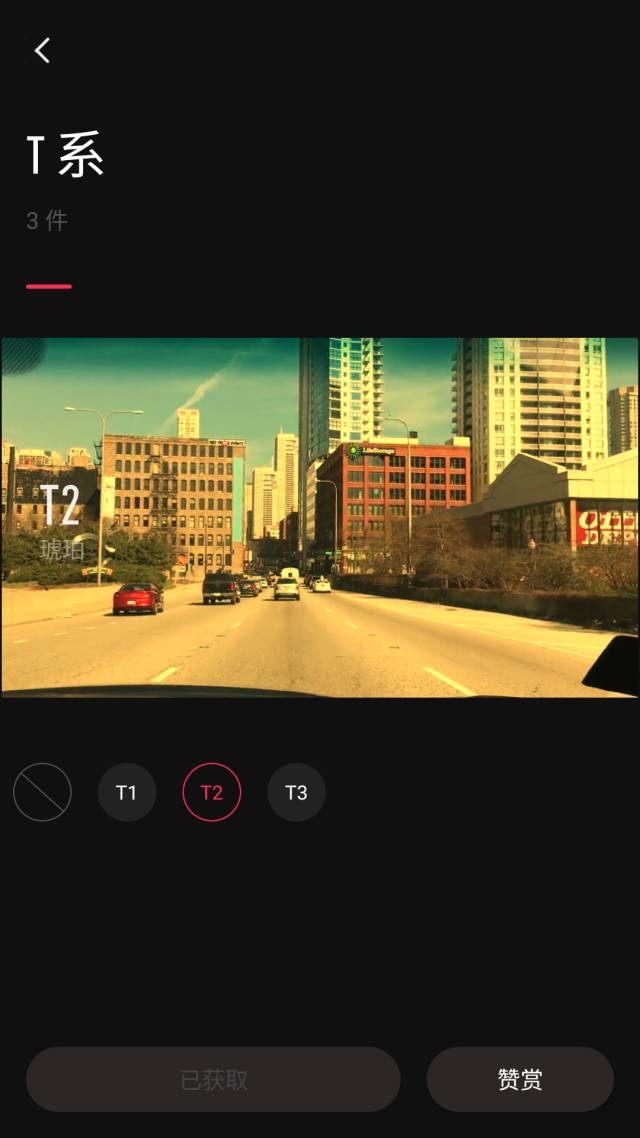Tap the T2 琥珀 preview image
Image resolution: width=640 pixels, height=1138 pixels.
pyautogui.click(x=320, y=517)
